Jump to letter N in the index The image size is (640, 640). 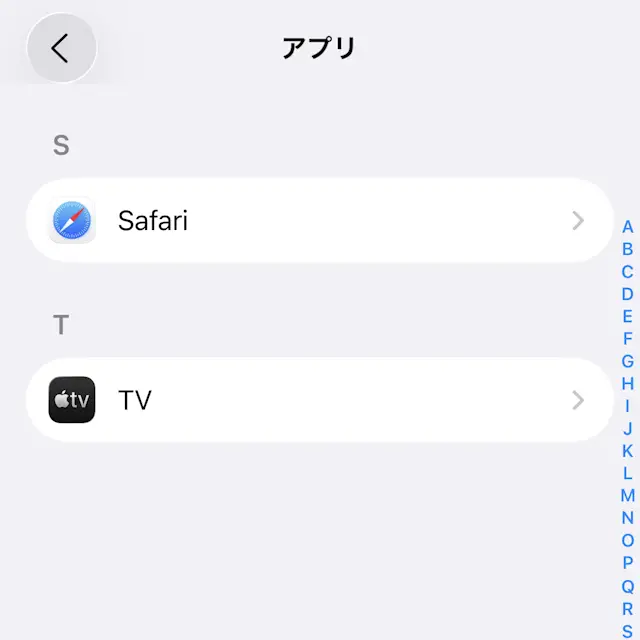[627, 517]
